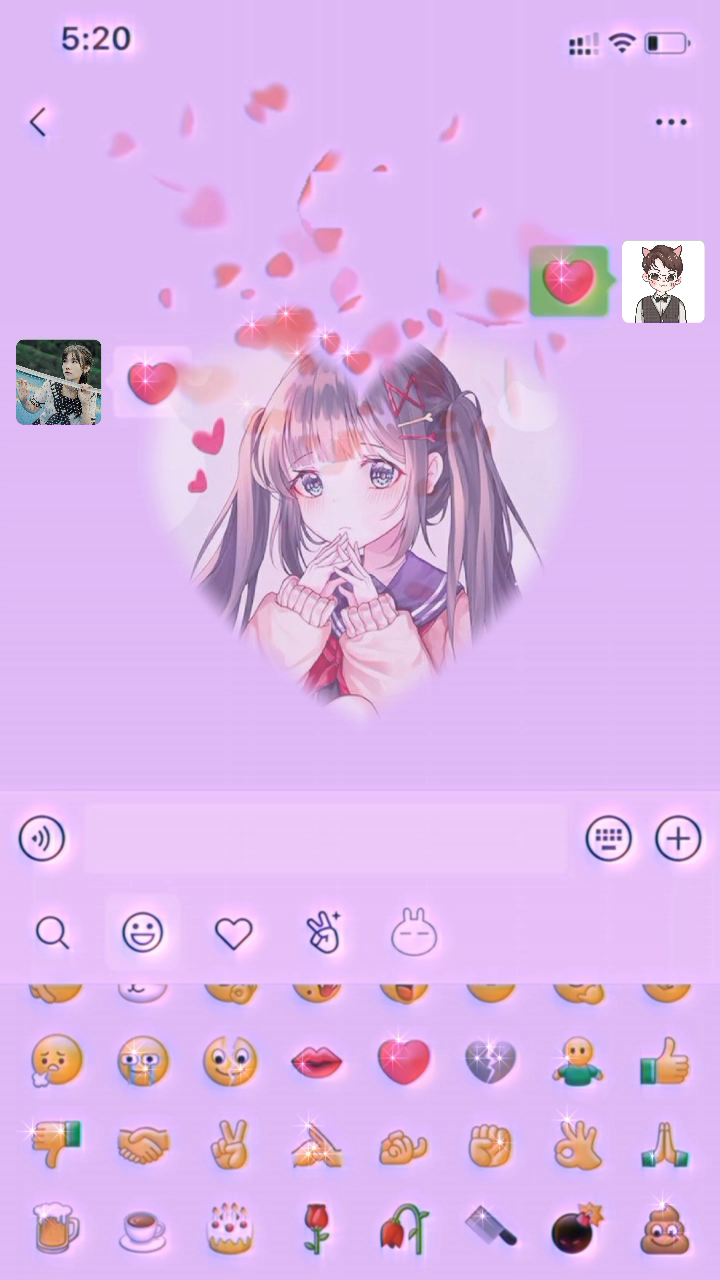720x1280 pixels.
Task: Select the poop emoji
Action: [665, 1228]
